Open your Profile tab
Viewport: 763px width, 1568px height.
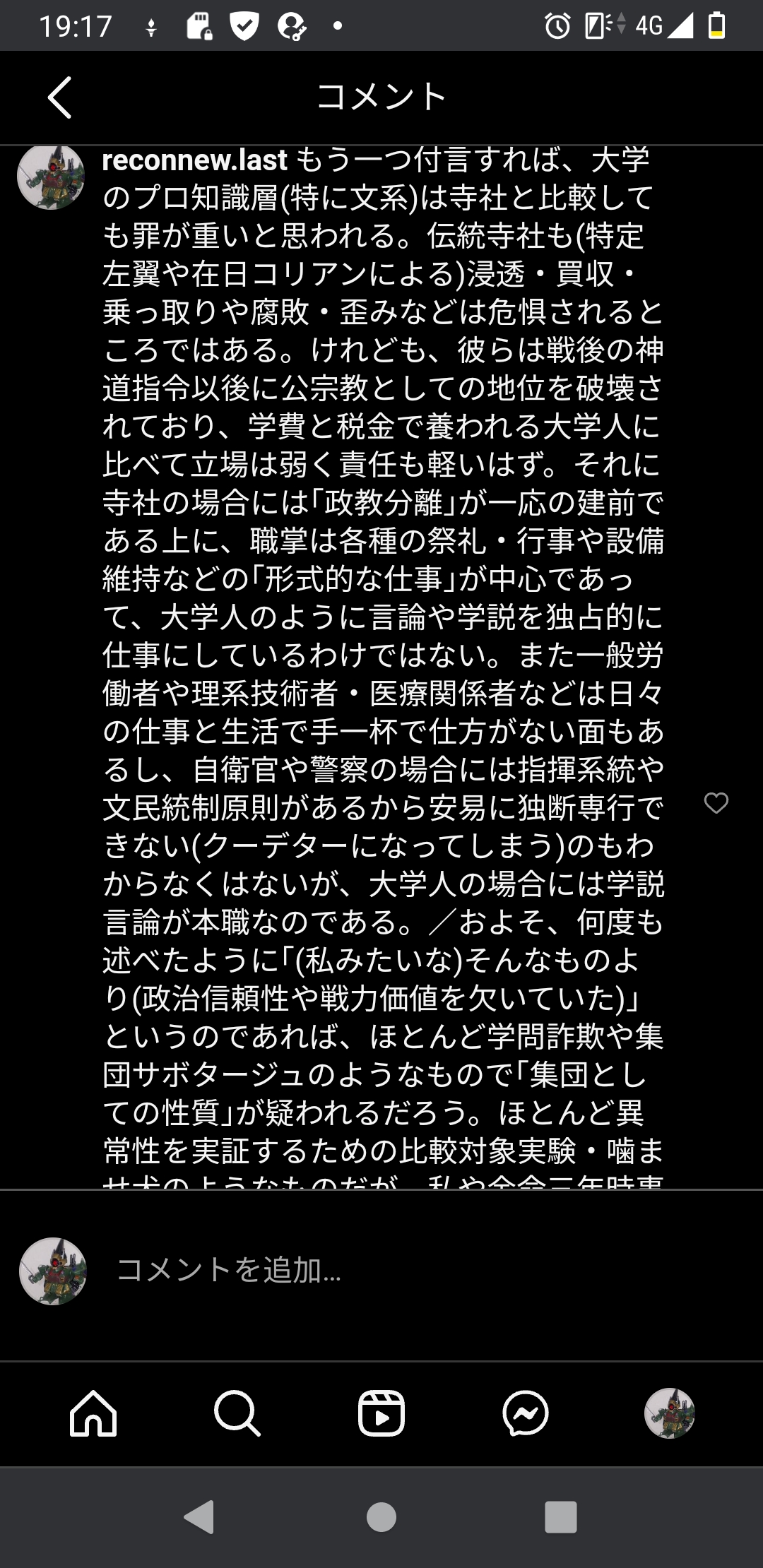click(x=670, y=1413)
